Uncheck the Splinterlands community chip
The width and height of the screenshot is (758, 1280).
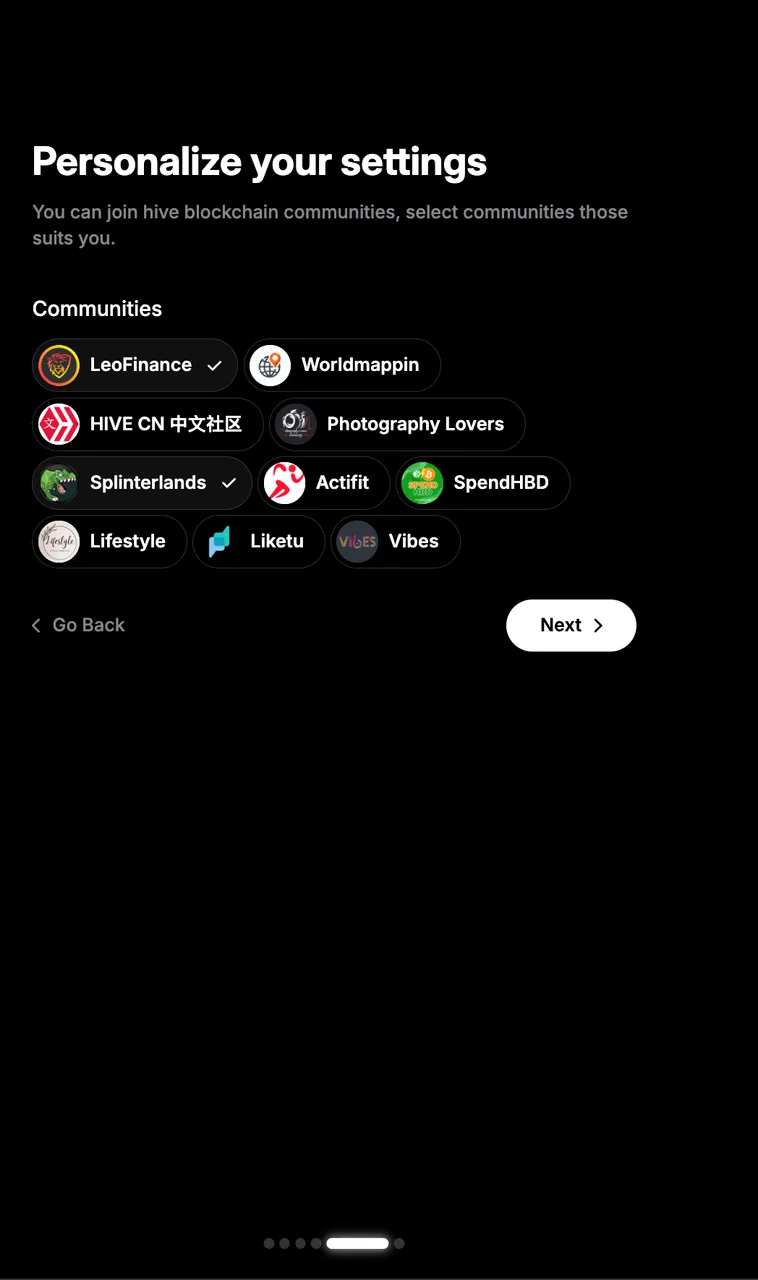coord(142,483)
